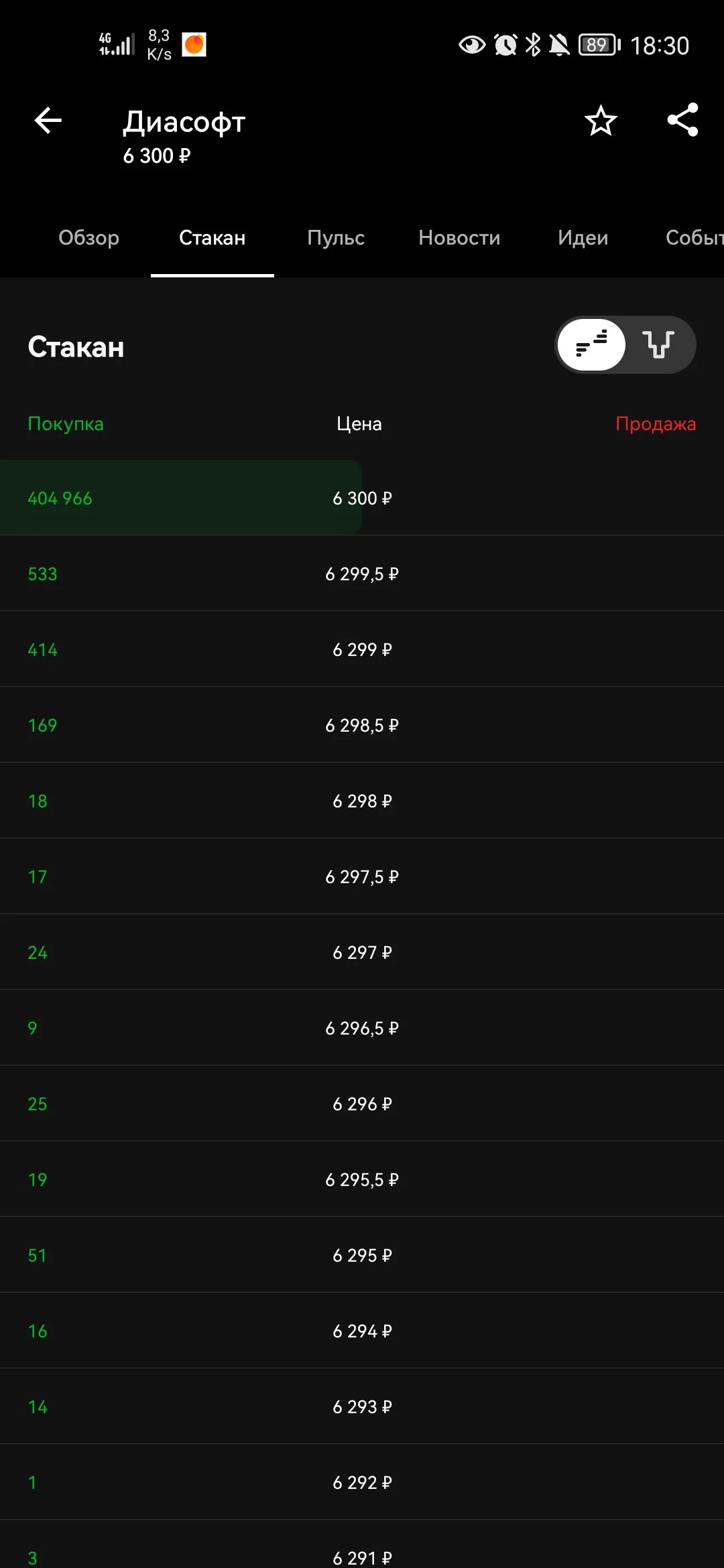Choose the 6 298 ₽ price level
The height and width of the screenshot is (1568, 724).
pos(362,801)
